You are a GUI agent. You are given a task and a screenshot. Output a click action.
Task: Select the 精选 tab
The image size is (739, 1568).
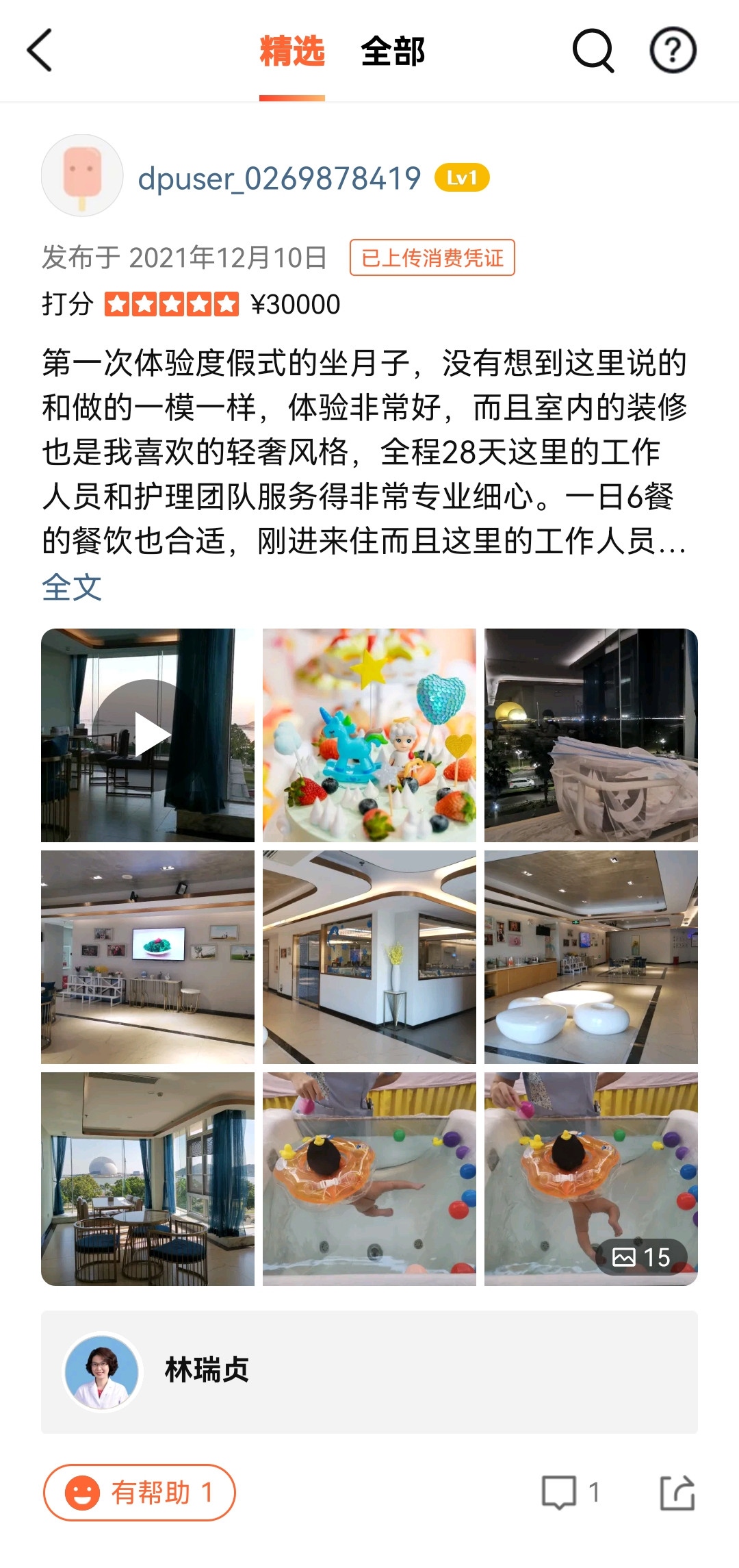pyautogui.click(x=292, y=51)
